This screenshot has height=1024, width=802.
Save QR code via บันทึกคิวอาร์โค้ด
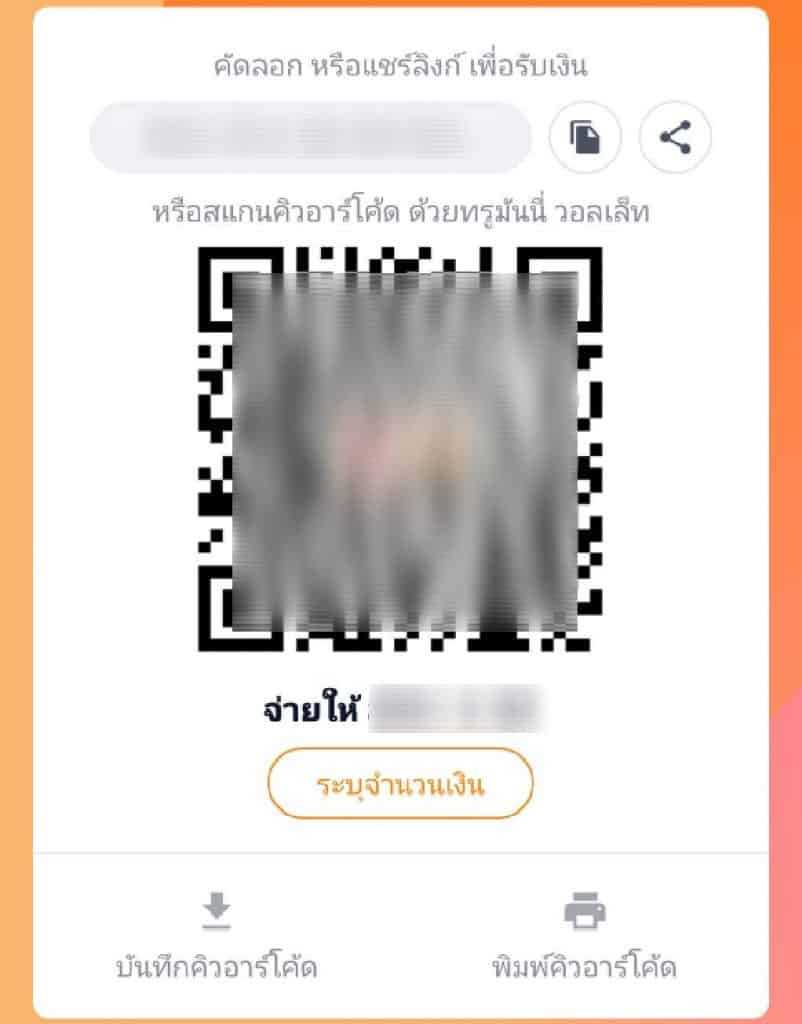[216, 936]
